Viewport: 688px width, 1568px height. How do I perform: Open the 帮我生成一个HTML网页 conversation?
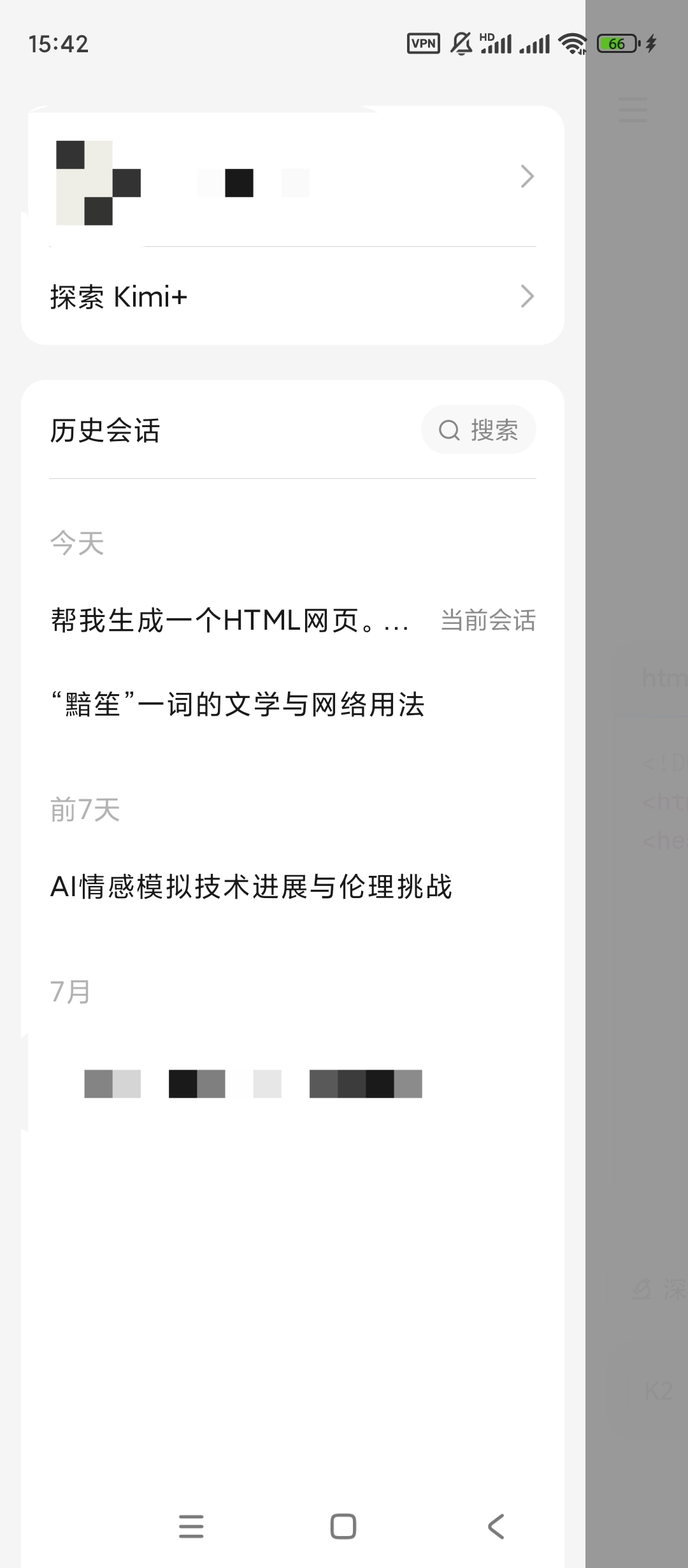point(230,620)
